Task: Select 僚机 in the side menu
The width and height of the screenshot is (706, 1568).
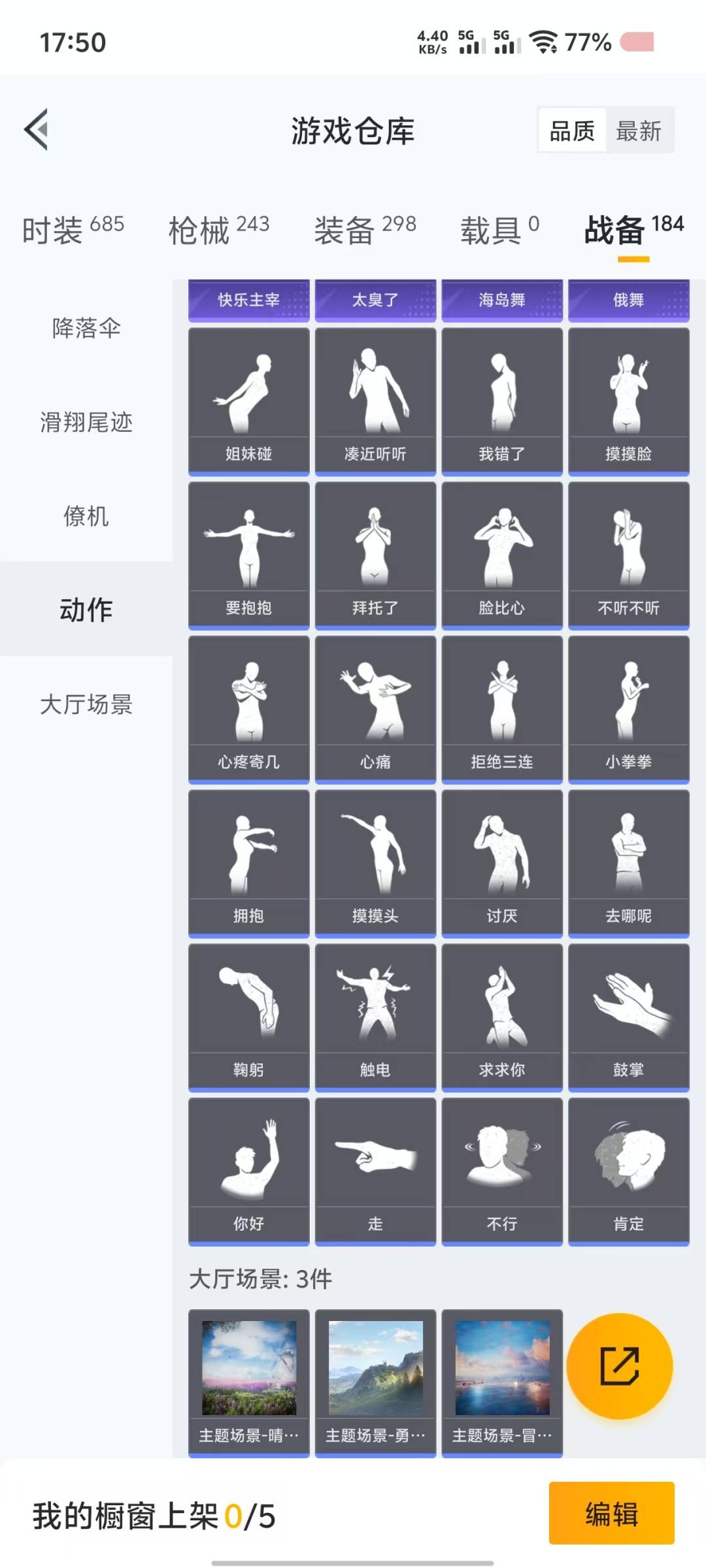Action: point(86,516)
